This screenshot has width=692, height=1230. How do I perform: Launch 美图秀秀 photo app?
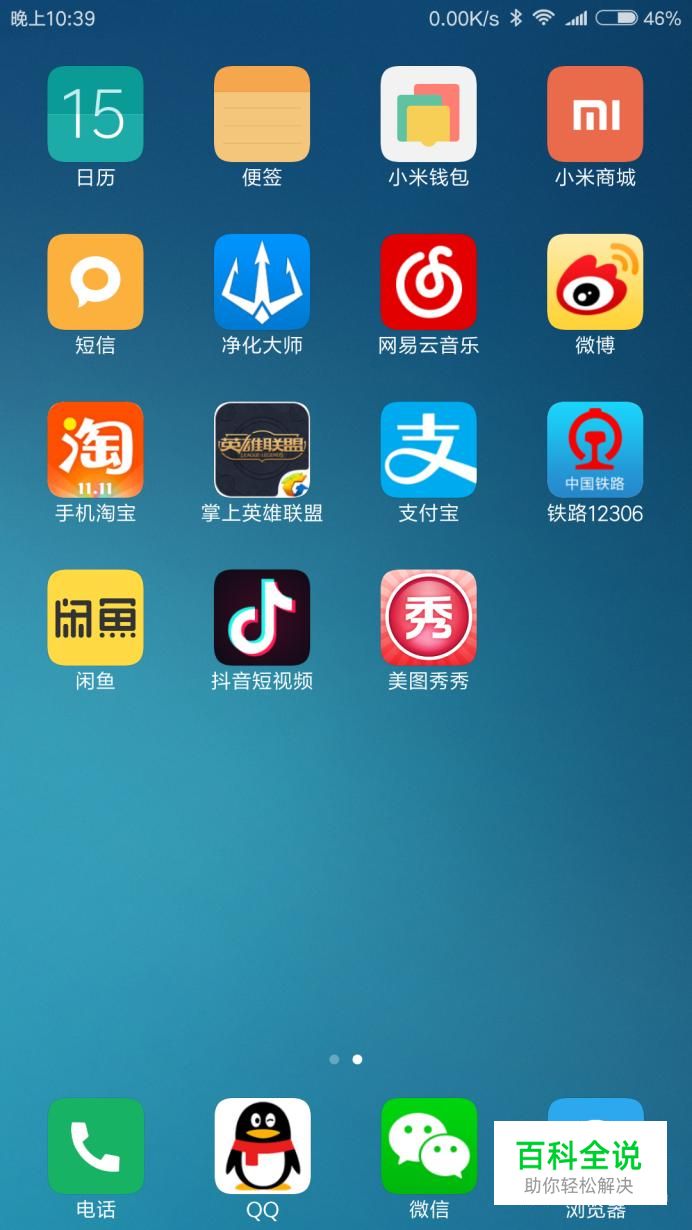428,618
